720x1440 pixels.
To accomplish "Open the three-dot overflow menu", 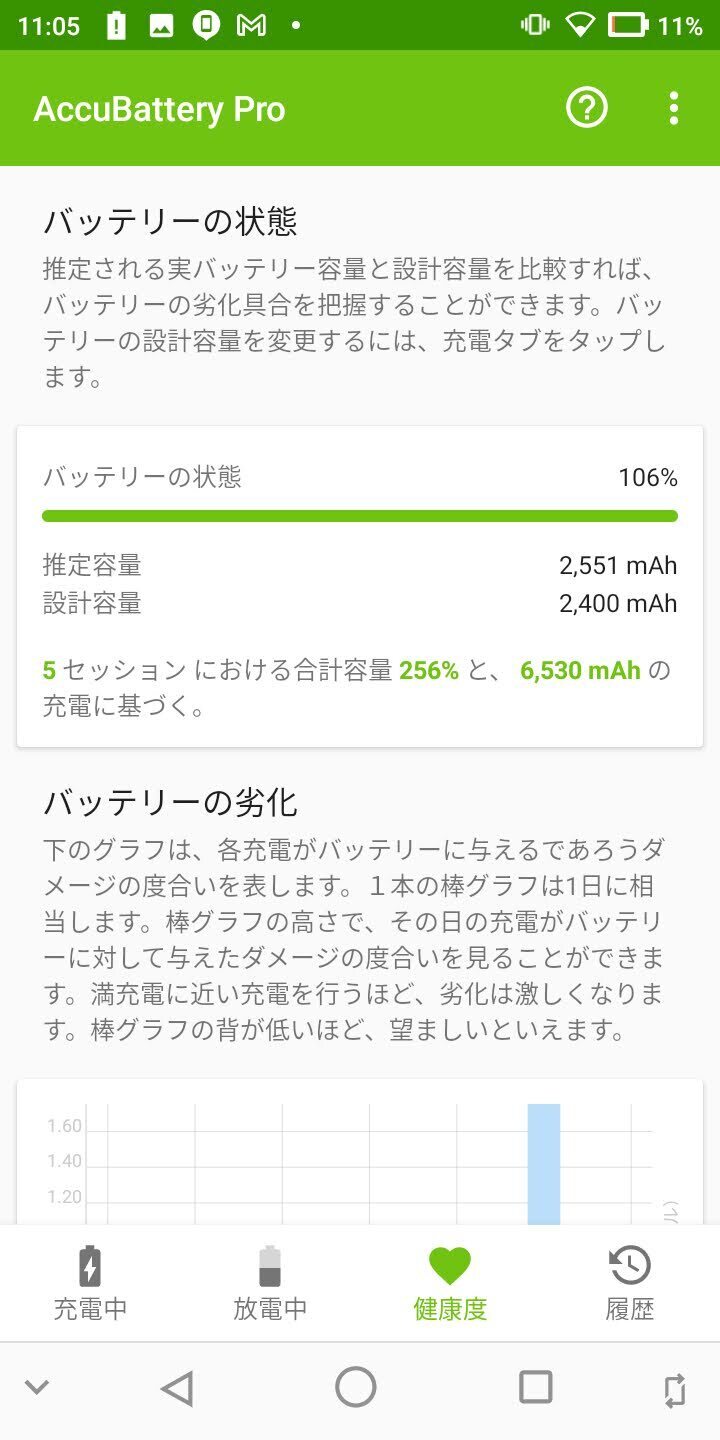I will (674, 108).
